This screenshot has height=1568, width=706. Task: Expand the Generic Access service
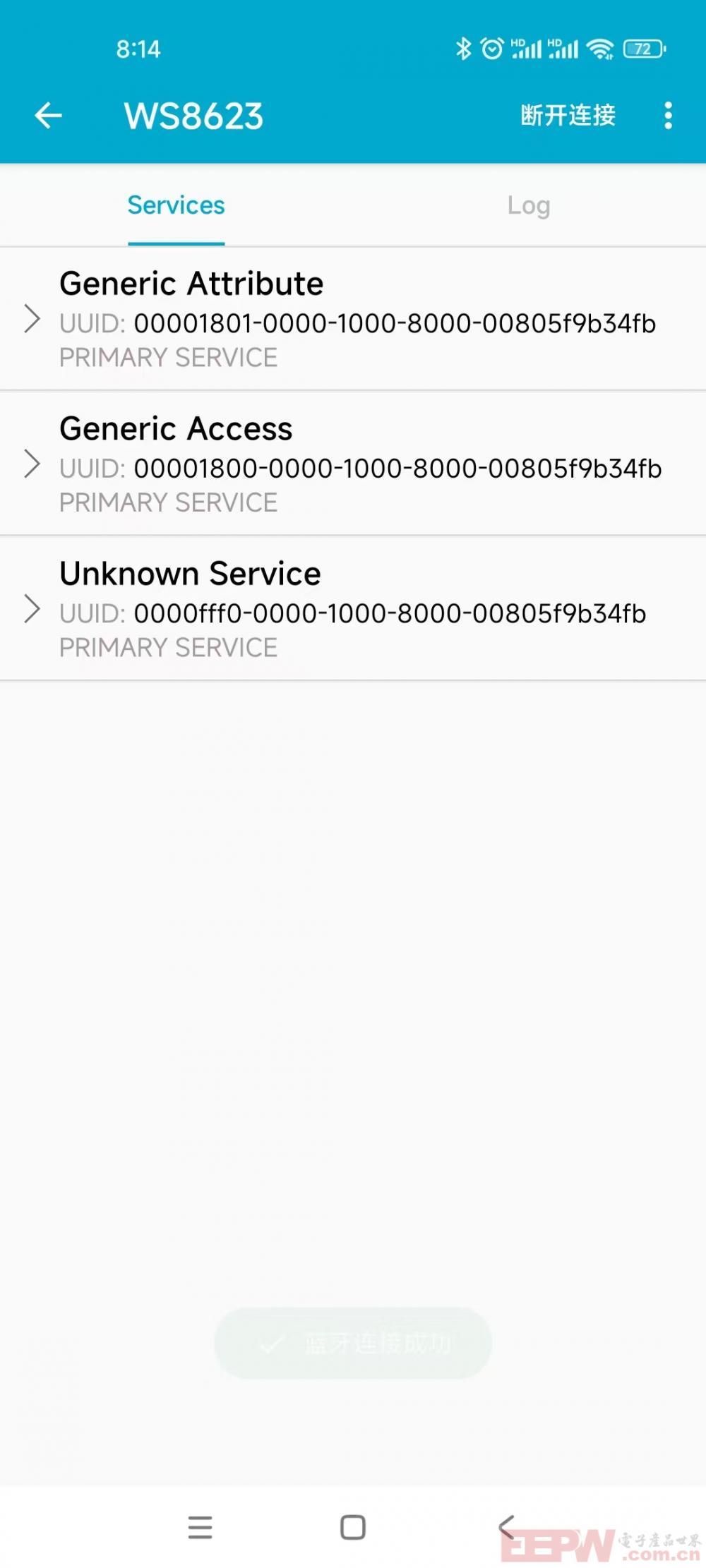coord(353,464)
